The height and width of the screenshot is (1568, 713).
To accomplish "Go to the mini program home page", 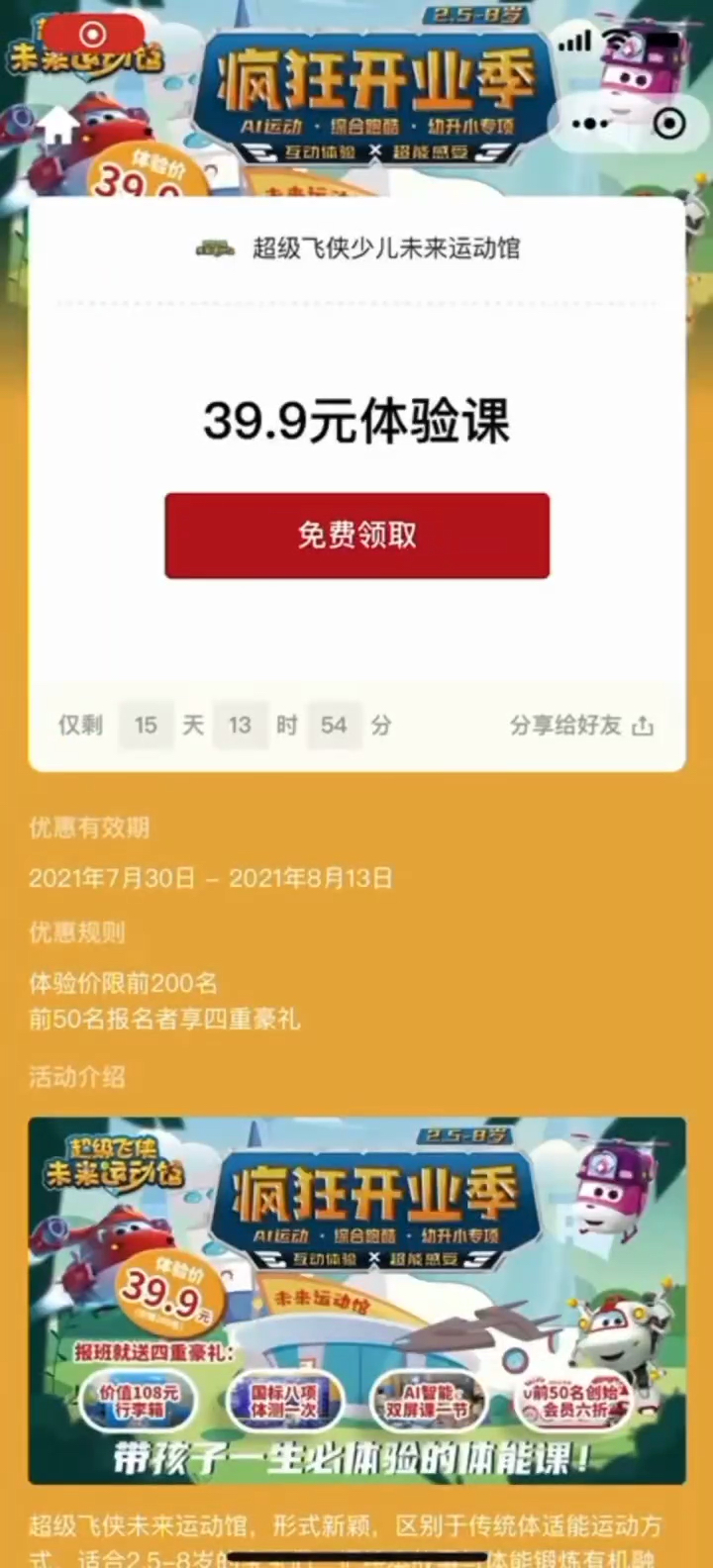I will pyautogui.click(x=59, y=126).
